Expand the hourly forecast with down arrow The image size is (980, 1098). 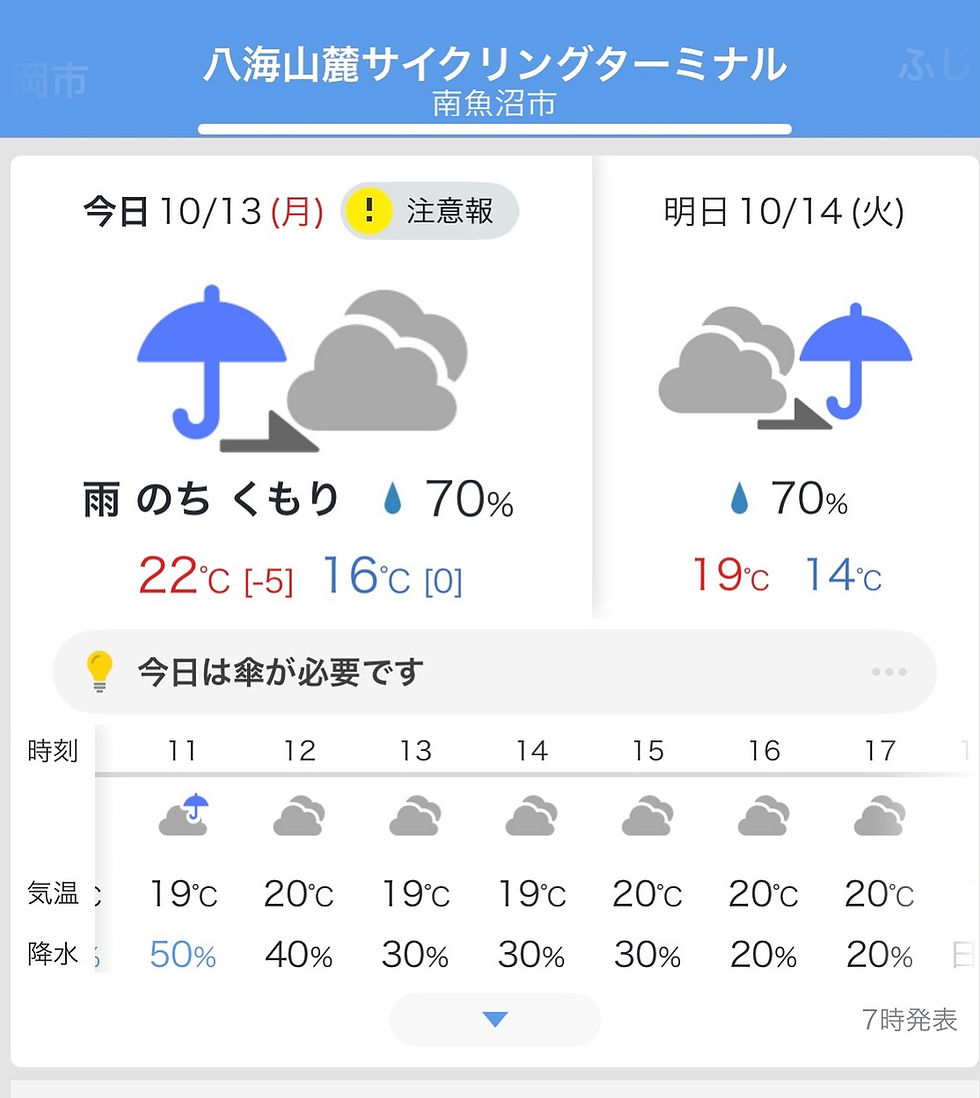pos(495,1019)
